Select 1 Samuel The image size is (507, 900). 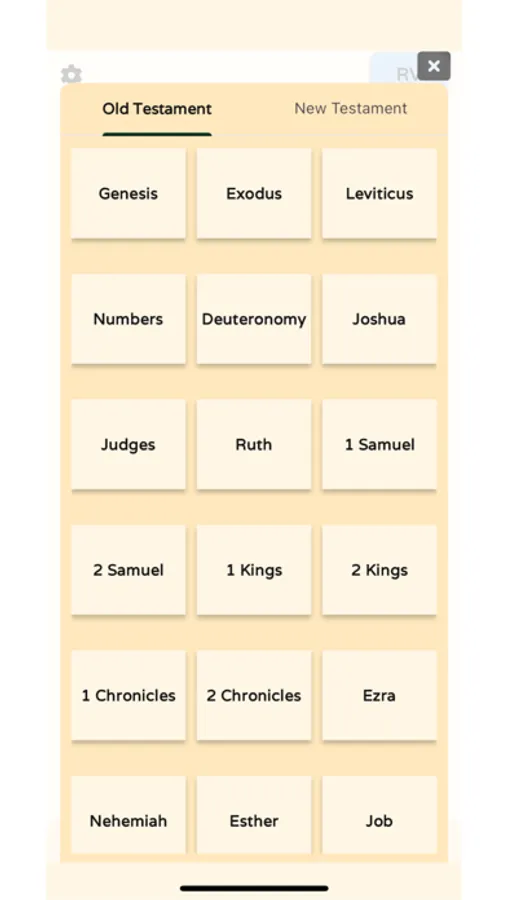click(379, 445)
